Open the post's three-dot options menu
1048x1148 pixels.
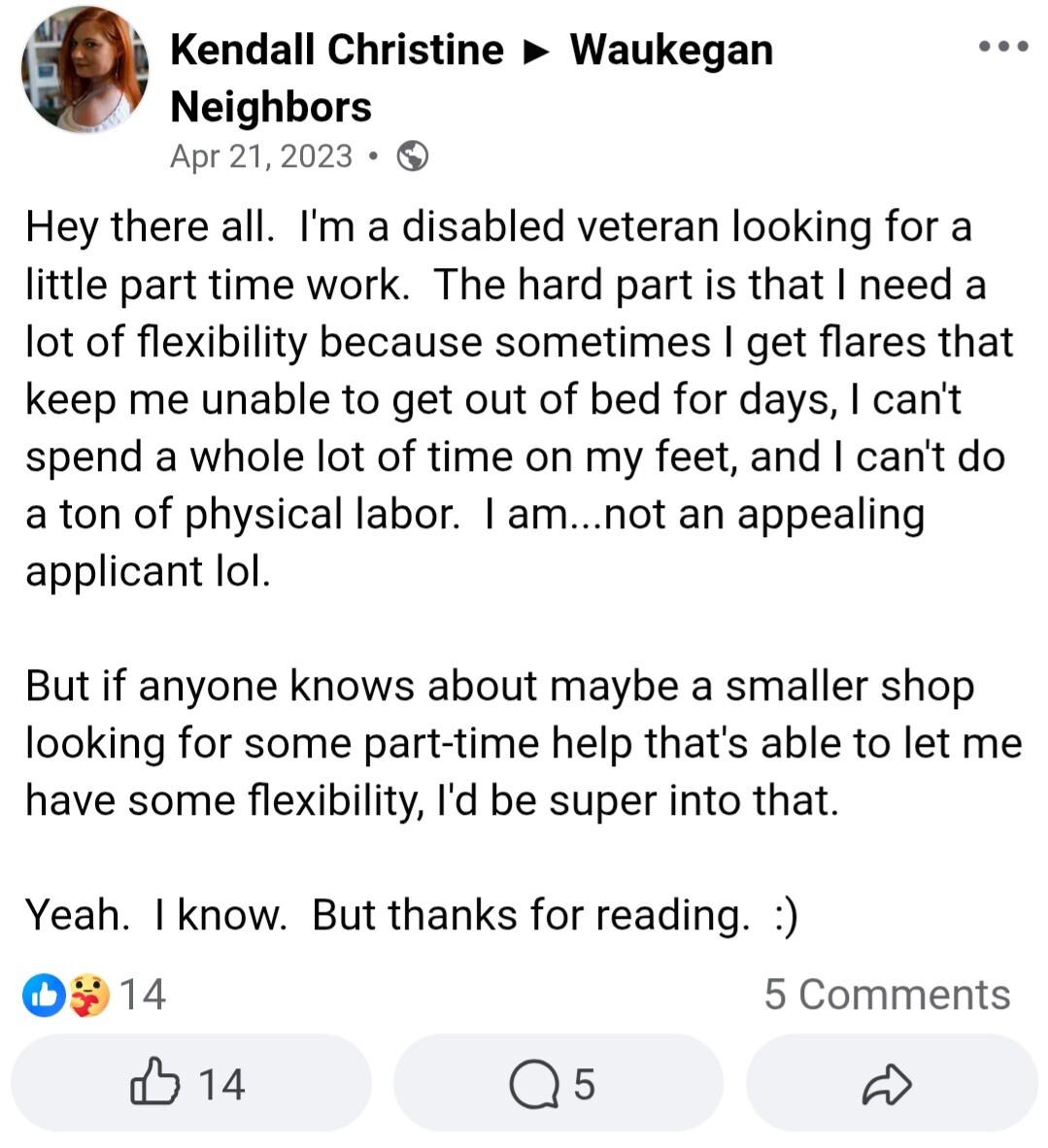[x=1002, y=47]
